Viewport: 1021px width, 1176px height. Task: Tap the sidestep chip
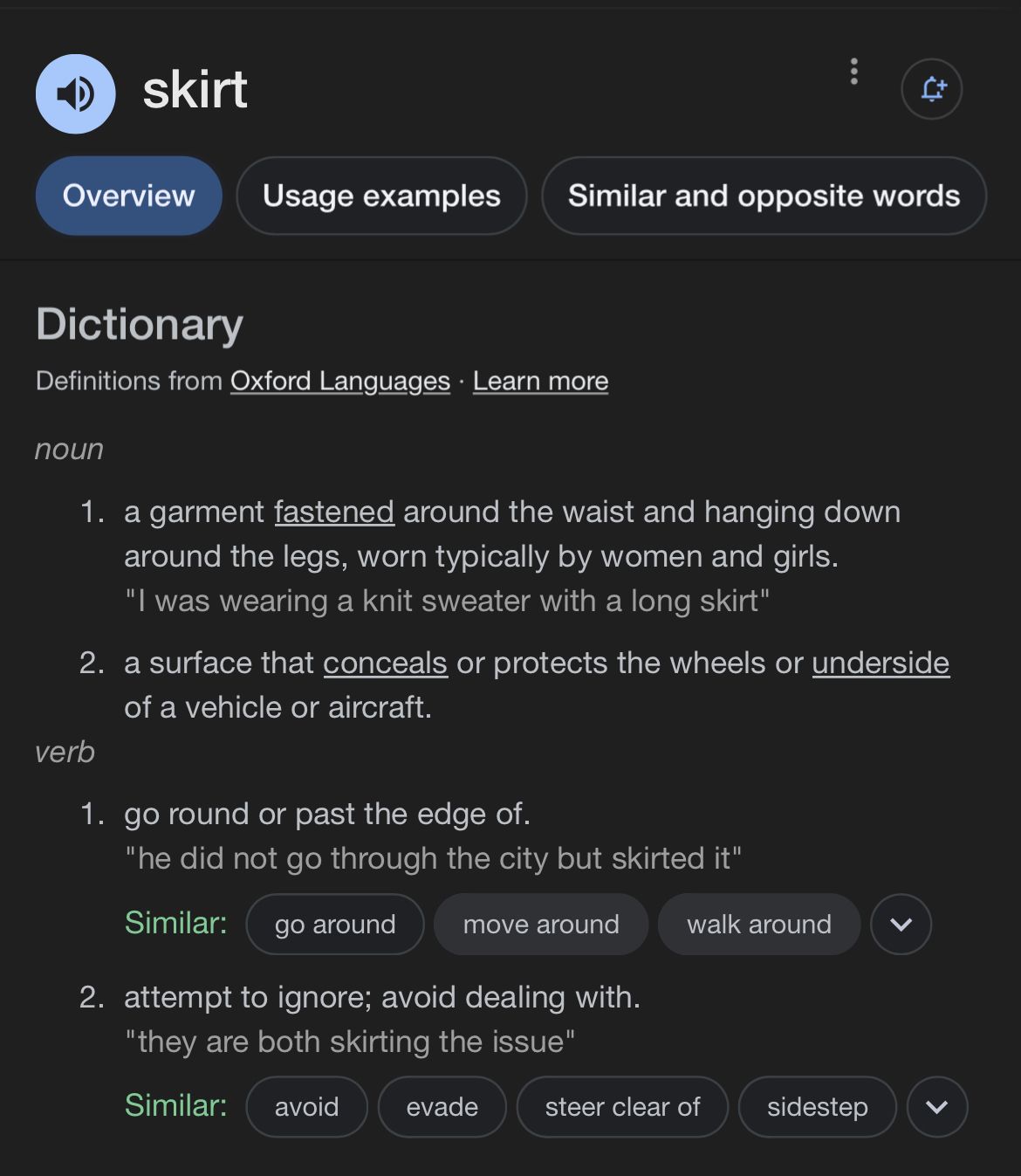[x=818, y=1107]
